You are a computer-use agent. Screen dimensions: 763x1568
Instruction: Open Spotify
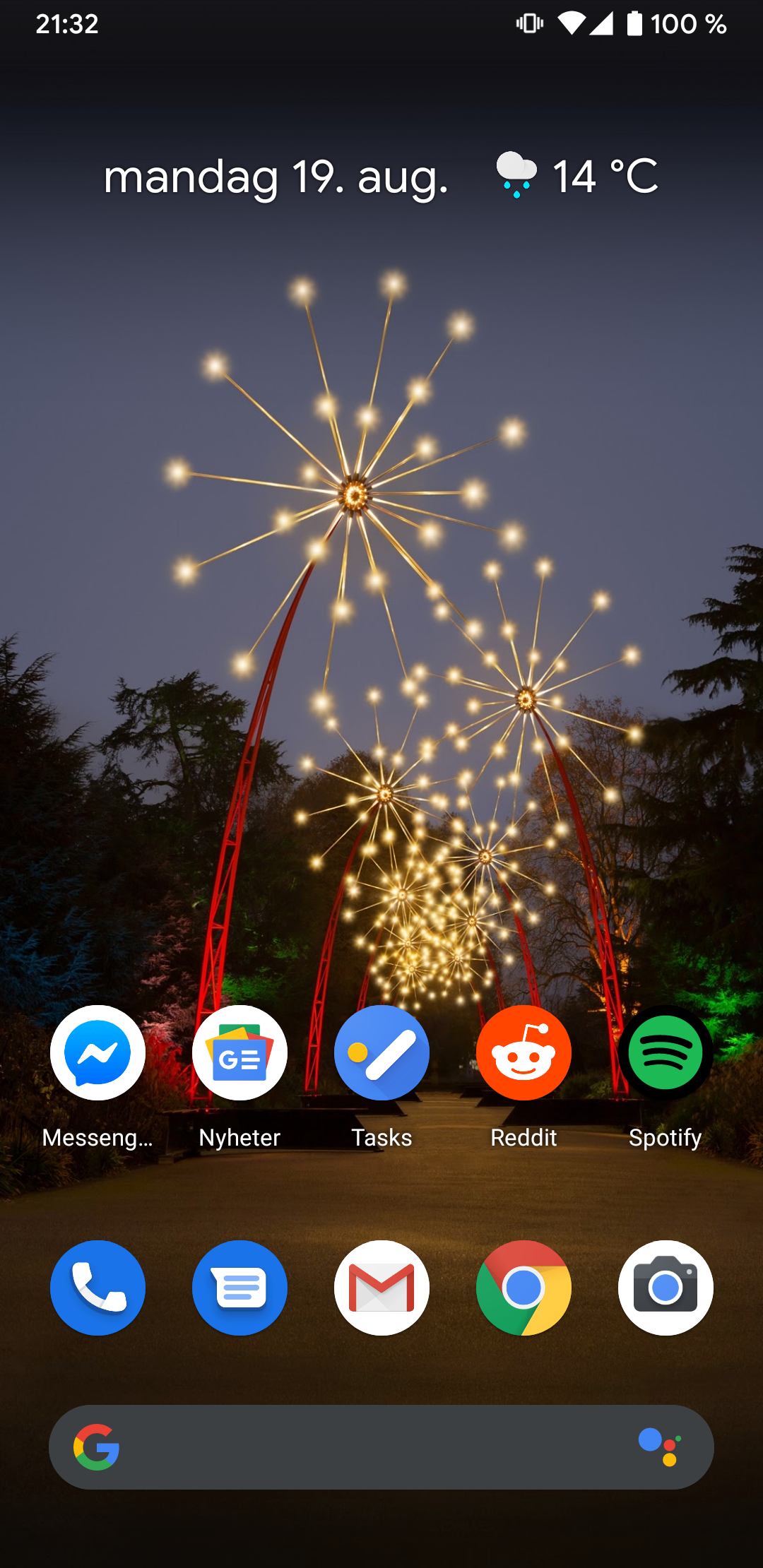point(666,1052)
